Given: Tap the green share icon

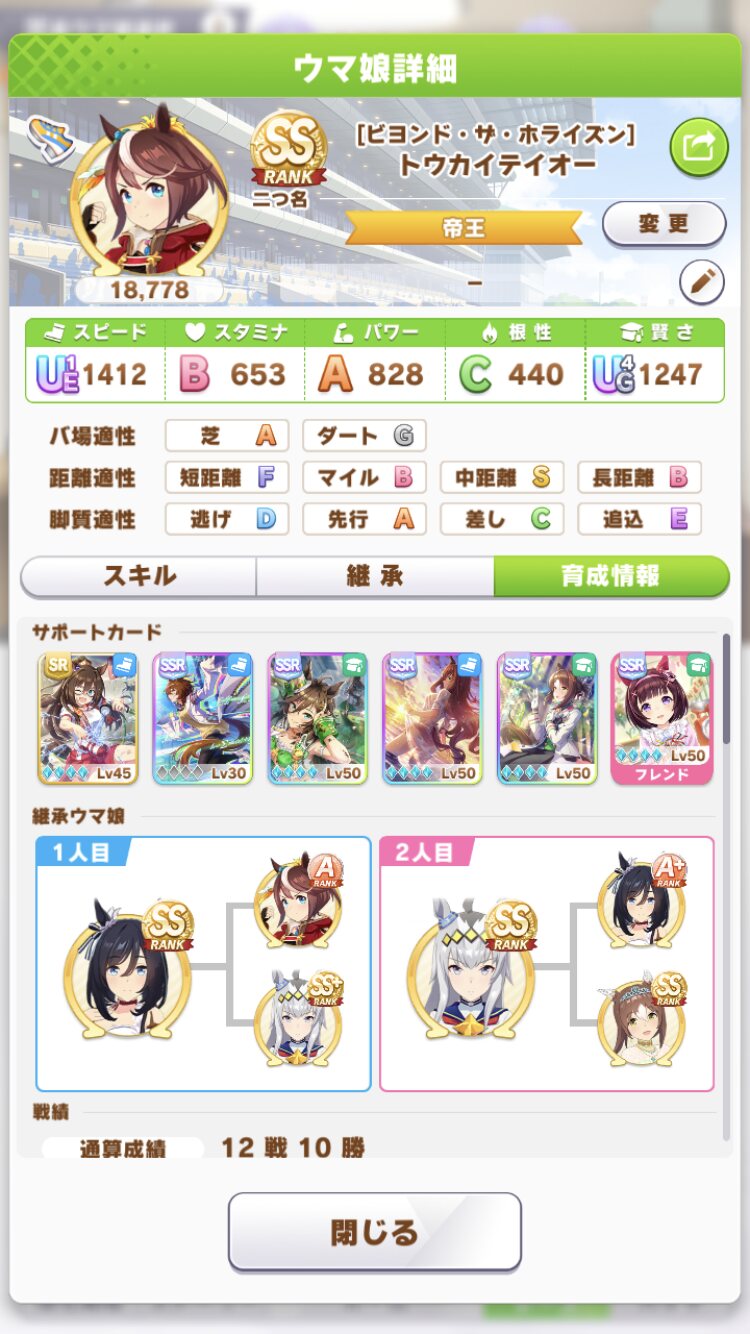Looking at the screenshot, I should pyautogui.click(x=698, y=148).
